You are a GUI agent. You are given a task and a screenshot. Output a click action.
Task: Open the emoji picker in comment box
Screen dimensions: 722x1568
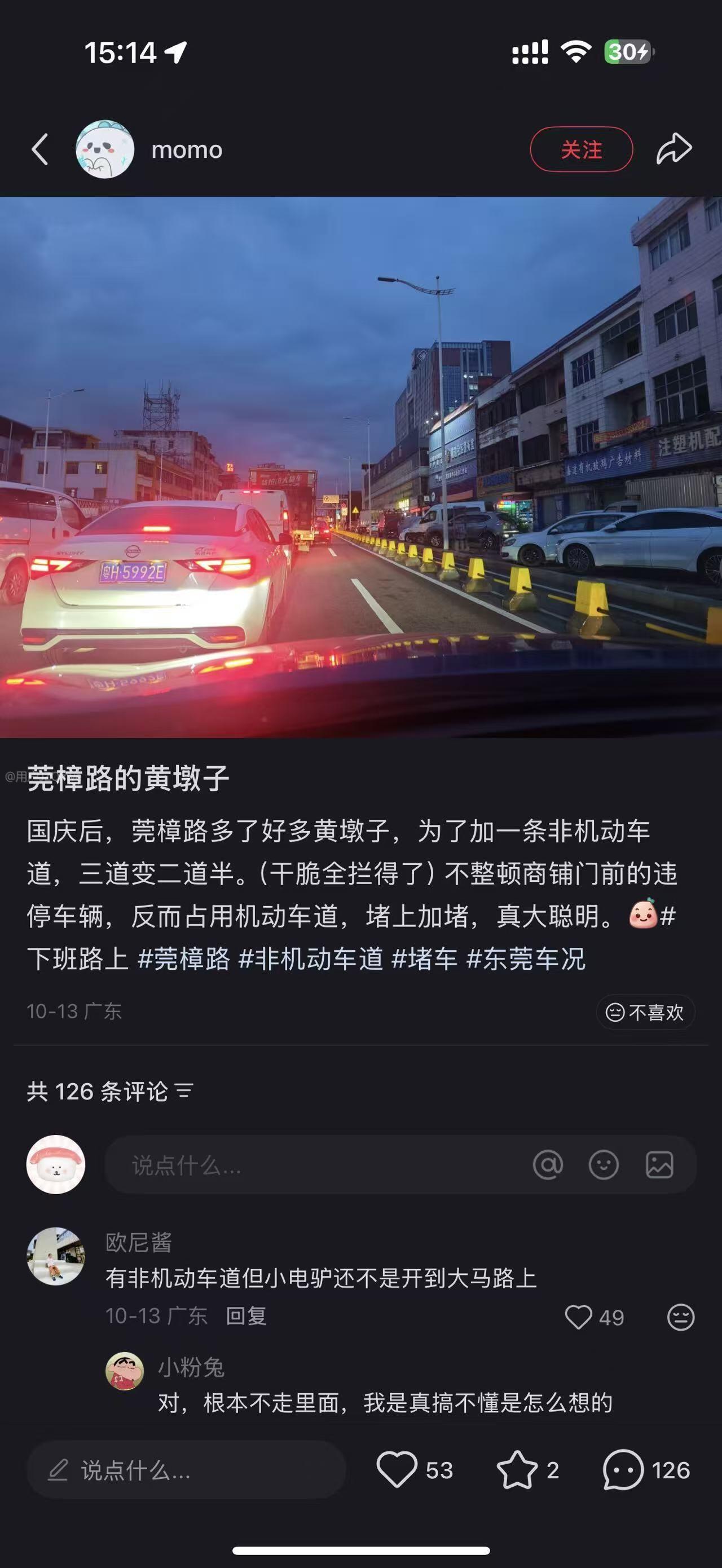[604, 1165]
